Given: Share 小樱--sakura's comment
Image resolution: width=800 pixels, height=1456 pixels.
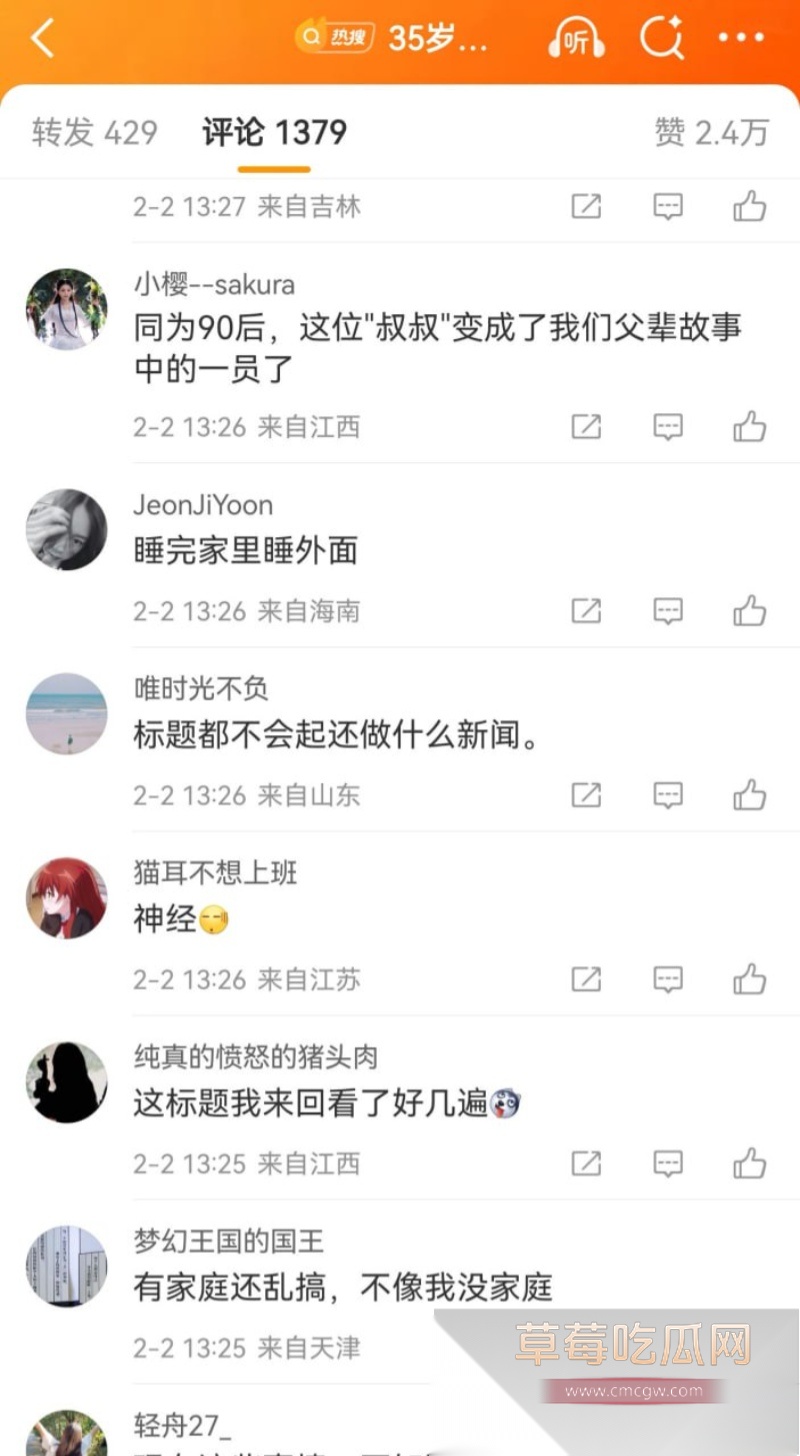Looking at the screenshot, I should click(x=584, y=426).
